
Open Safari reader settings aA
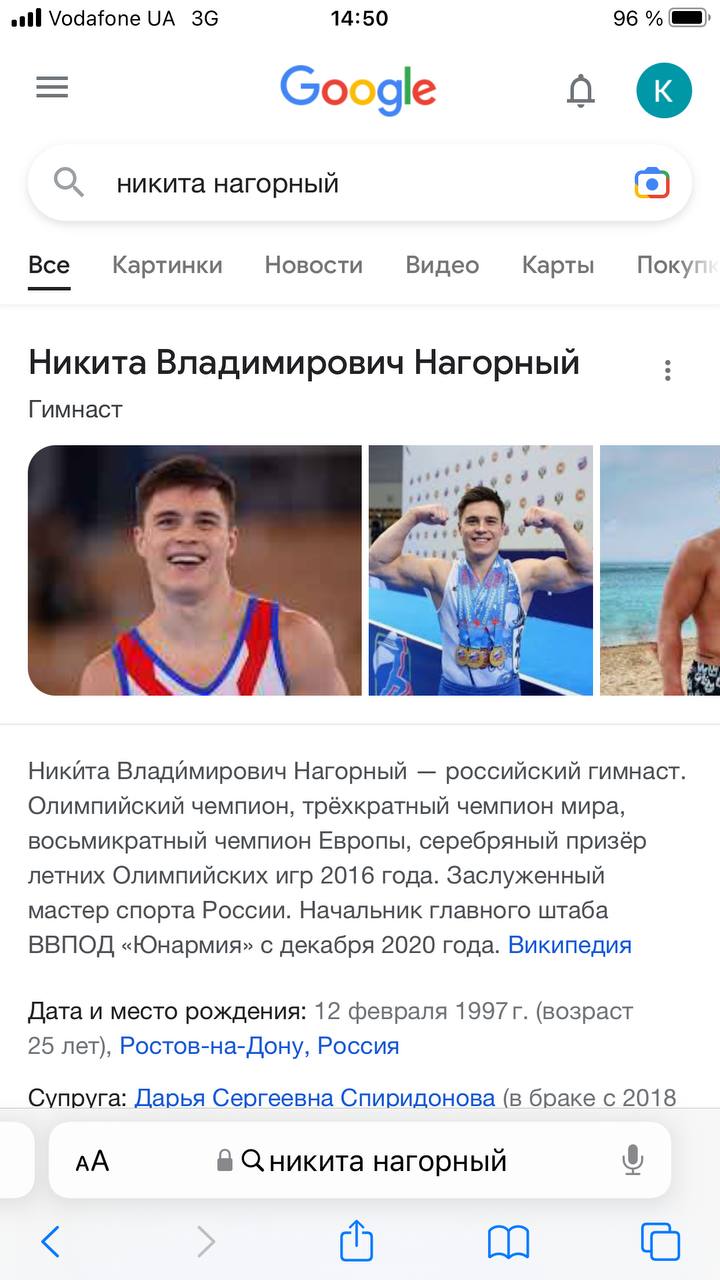[x=92, y=1161]
